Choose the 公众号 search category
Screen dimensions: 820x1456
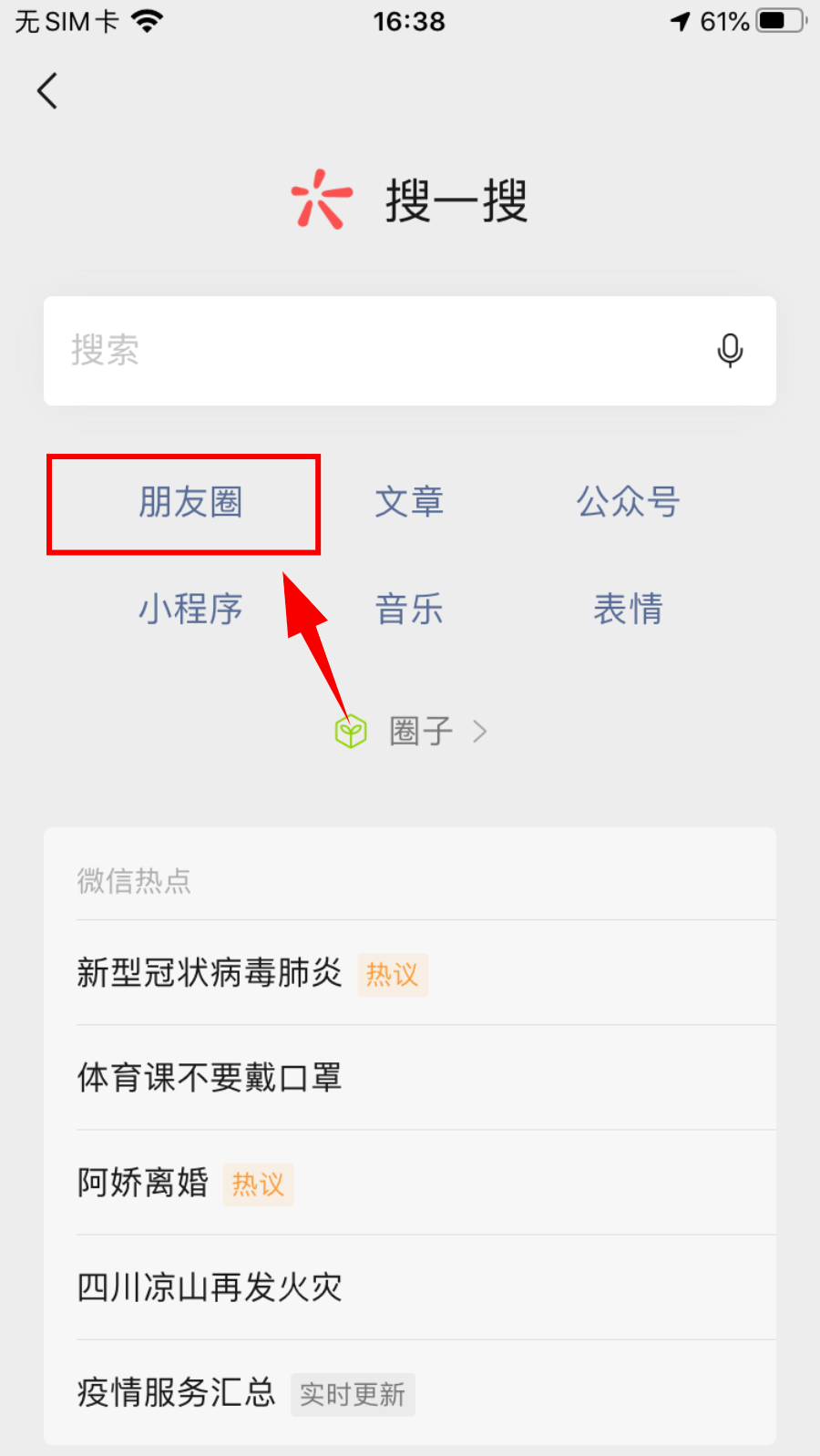[x=628, y=502]
